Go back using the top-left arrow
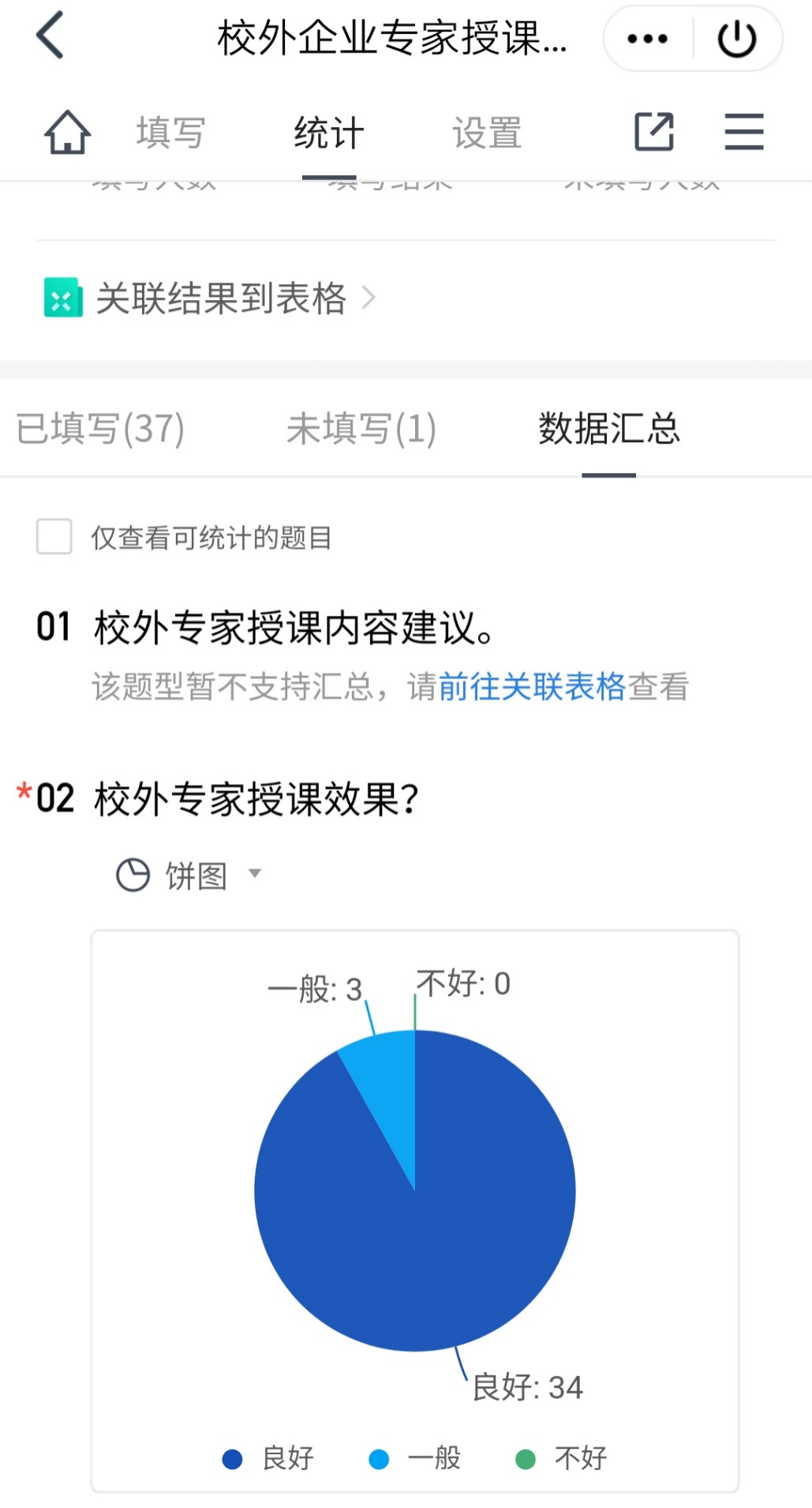The height and width of the screenshot is (1508, 812). point(51,36)
